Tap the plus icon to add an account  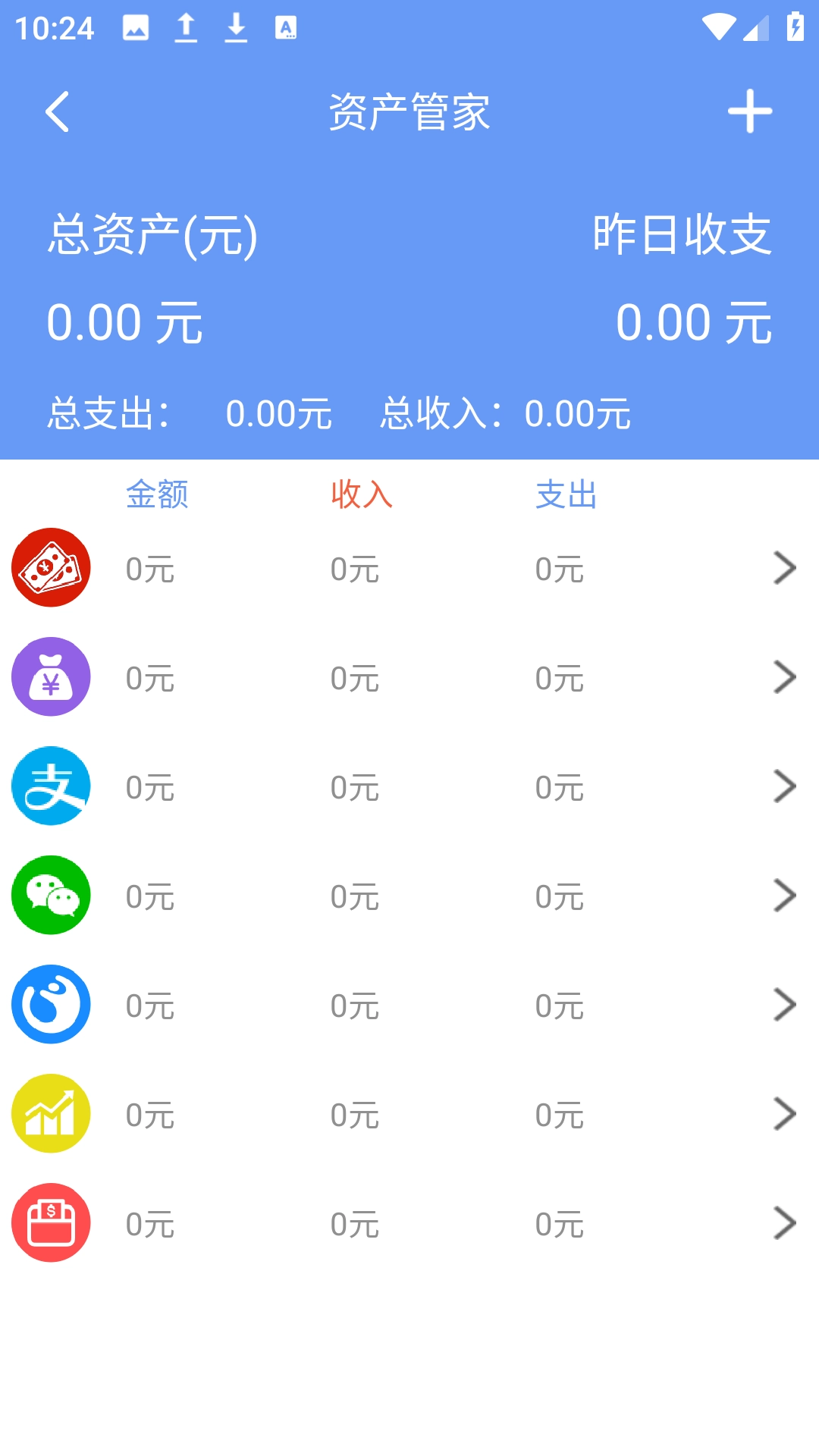click(750, 111)
